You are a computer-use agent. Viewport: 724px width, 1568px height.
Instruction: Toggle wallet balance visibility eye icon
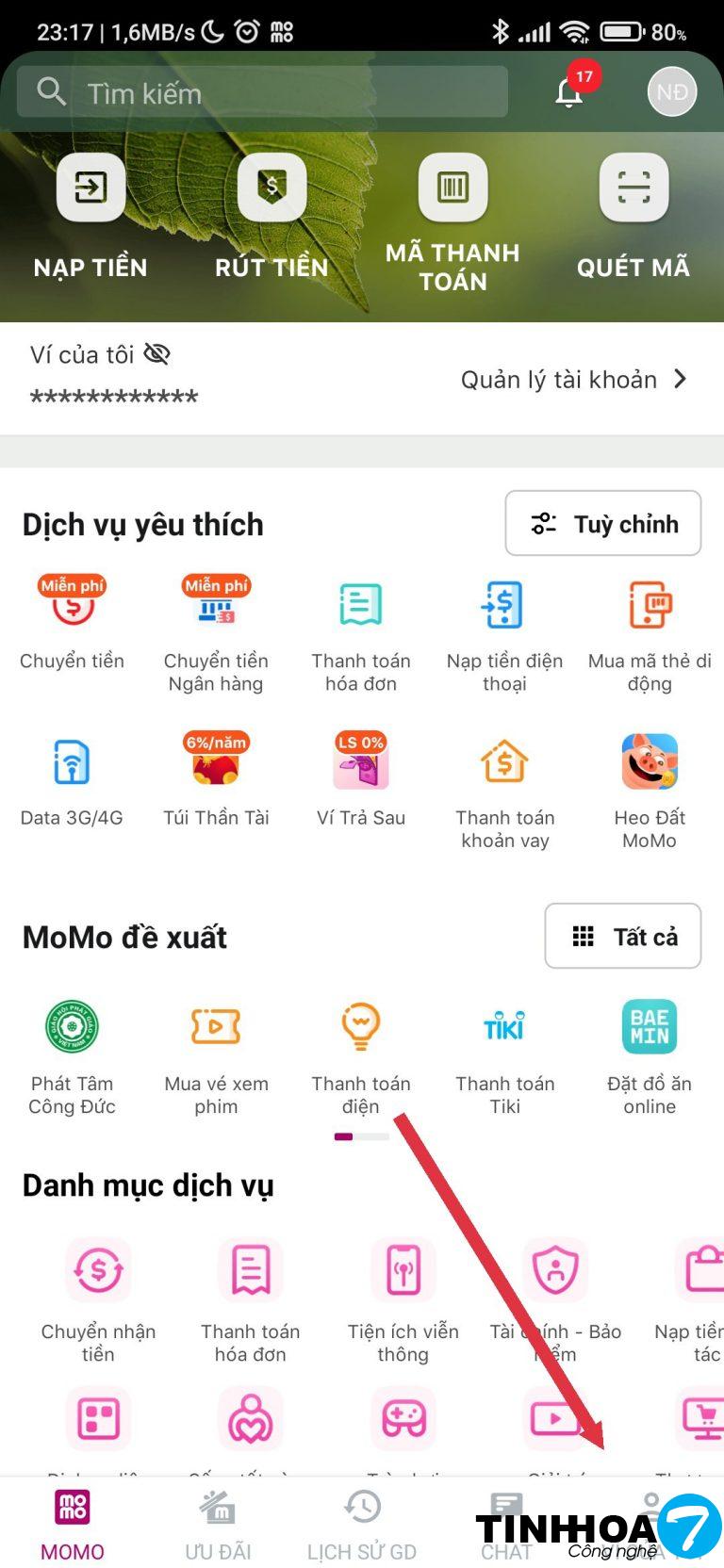[156, 354]
